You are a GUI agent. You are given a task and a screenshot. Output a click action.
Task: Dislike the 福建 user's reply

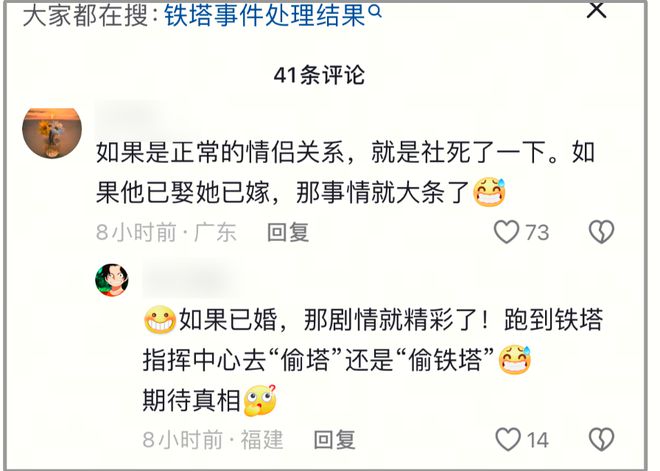[x=600, y=439]
